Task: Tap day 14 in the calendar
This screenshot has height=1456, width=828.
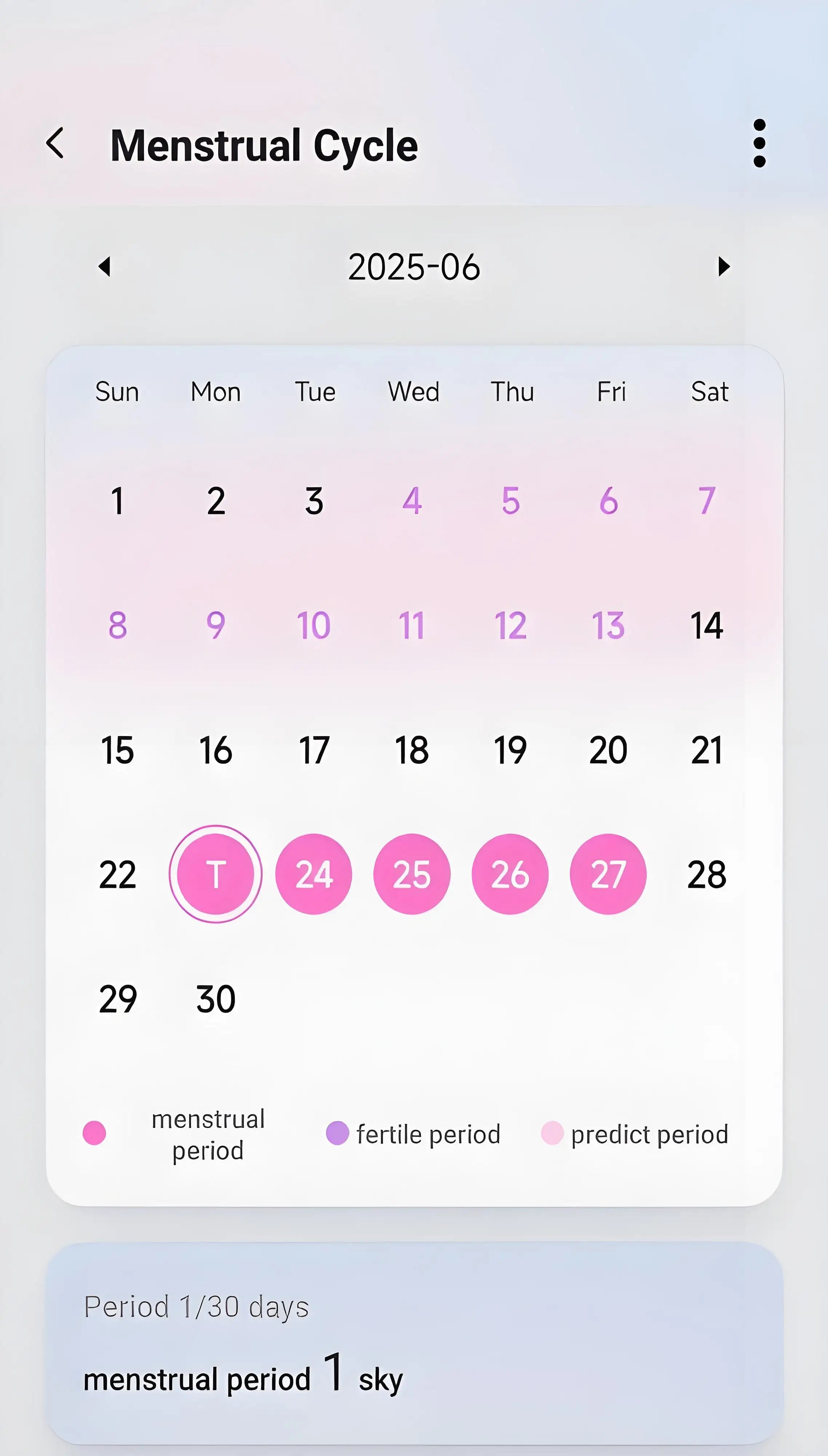Action: (x=706, y=625)
